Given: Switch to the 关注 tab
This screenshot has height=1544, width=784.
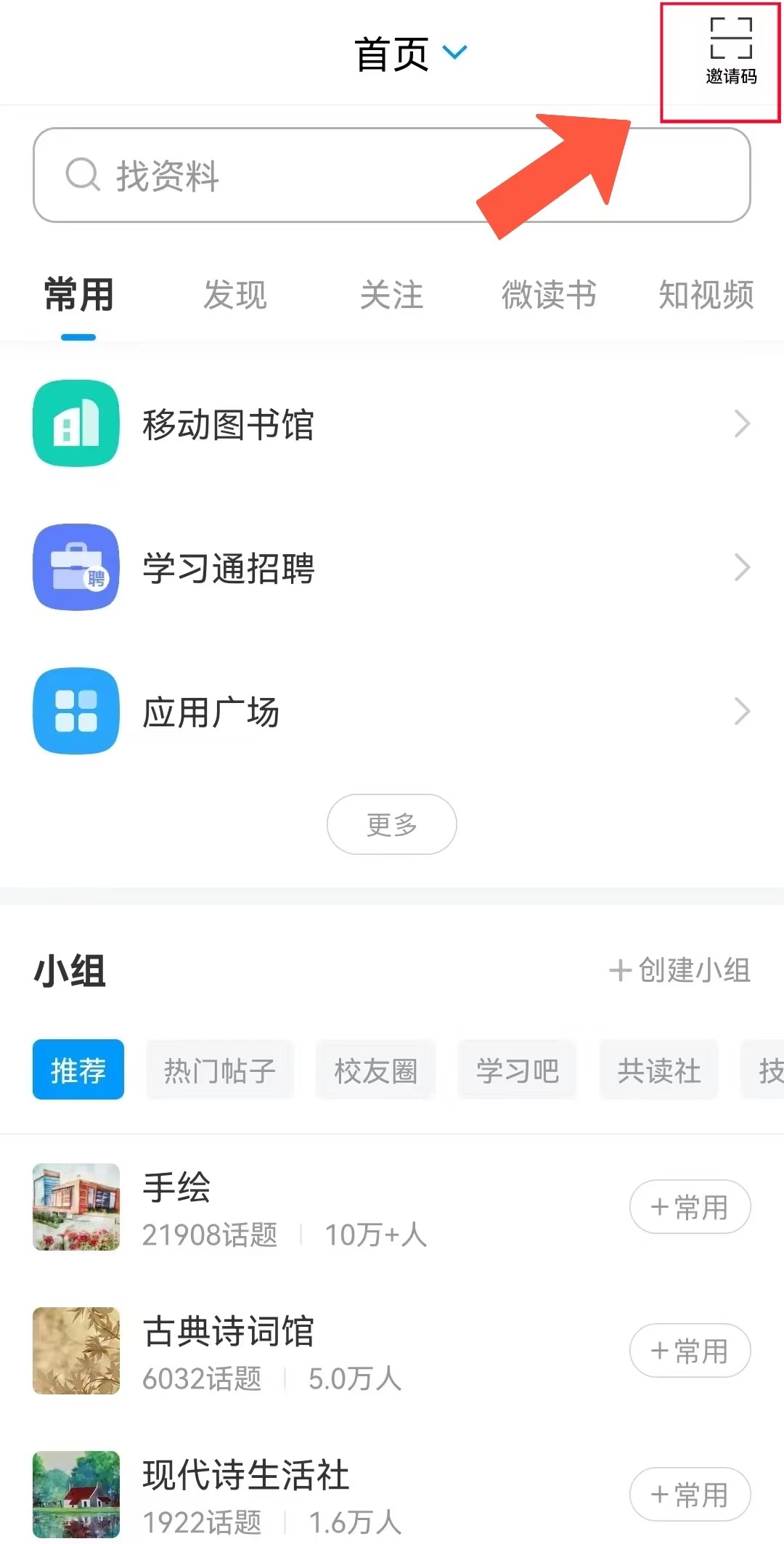Looking at the screenshot, I should (392, 296).
